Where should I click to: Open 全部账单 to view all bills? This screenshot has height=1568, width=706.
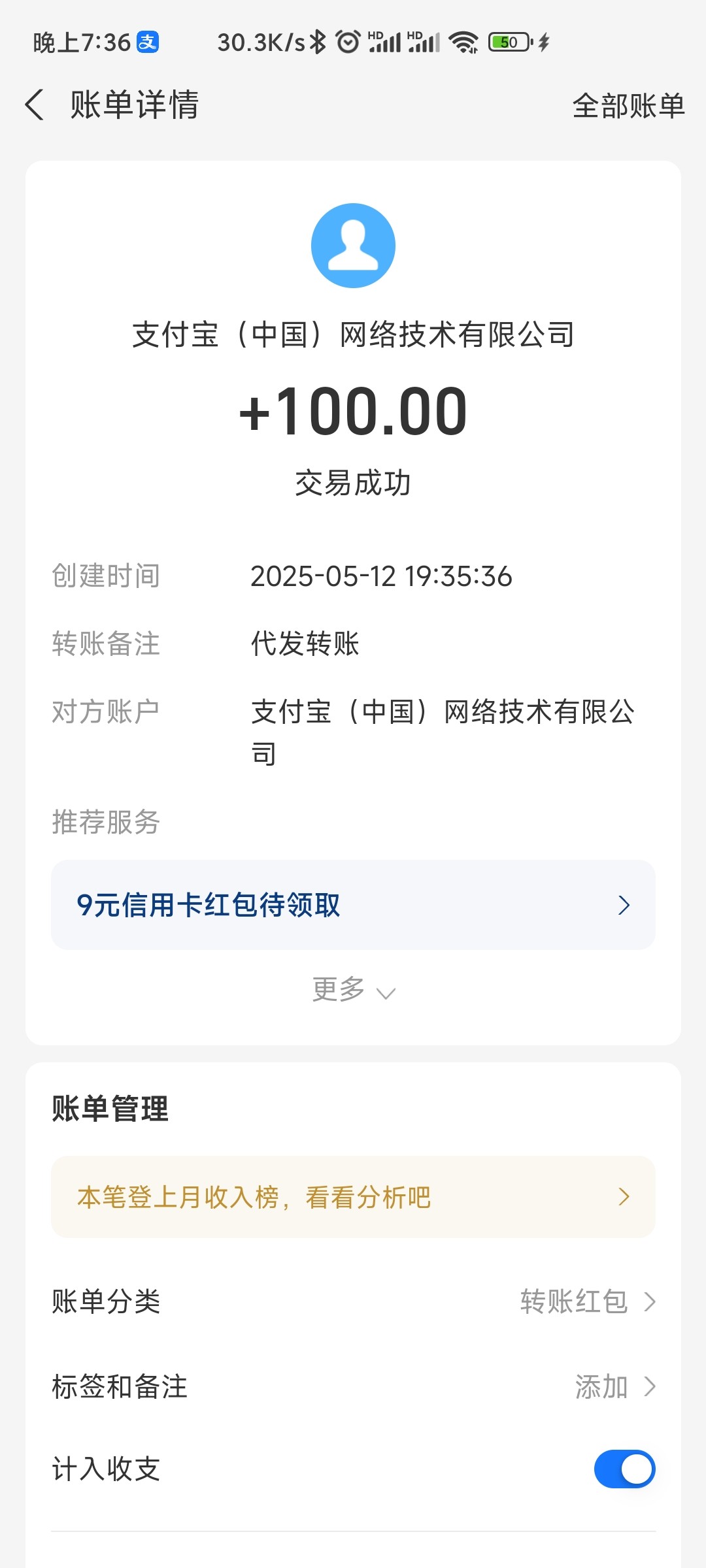628,105
